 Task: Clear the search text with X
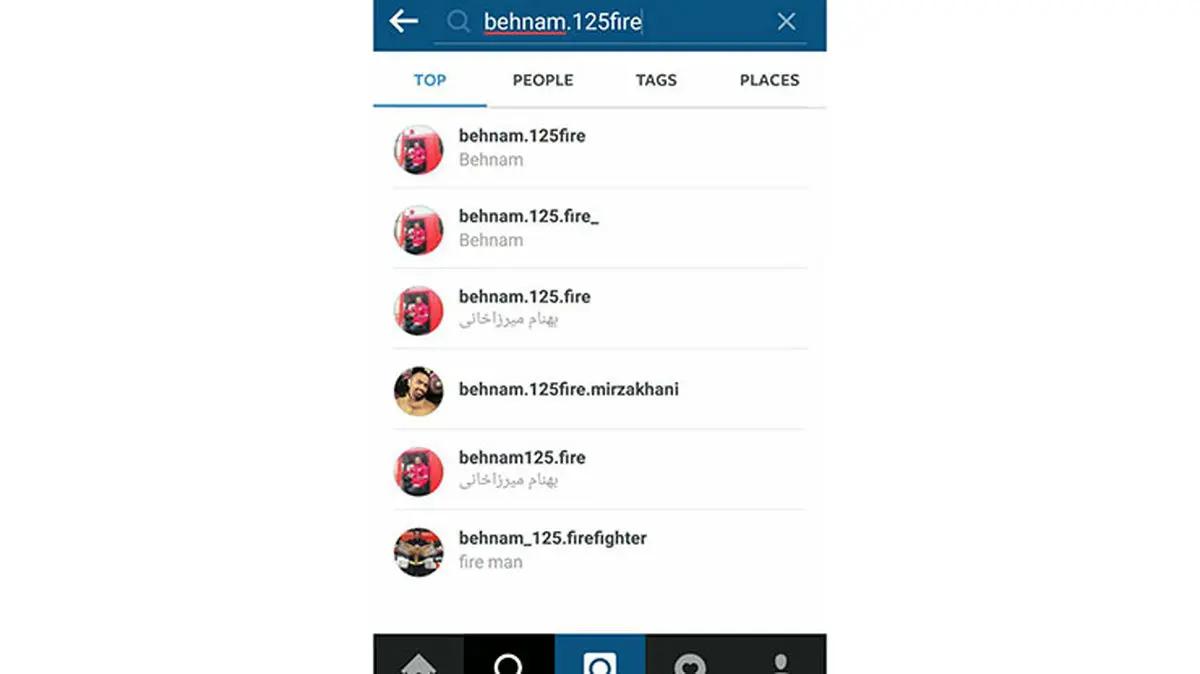(787, 21)
